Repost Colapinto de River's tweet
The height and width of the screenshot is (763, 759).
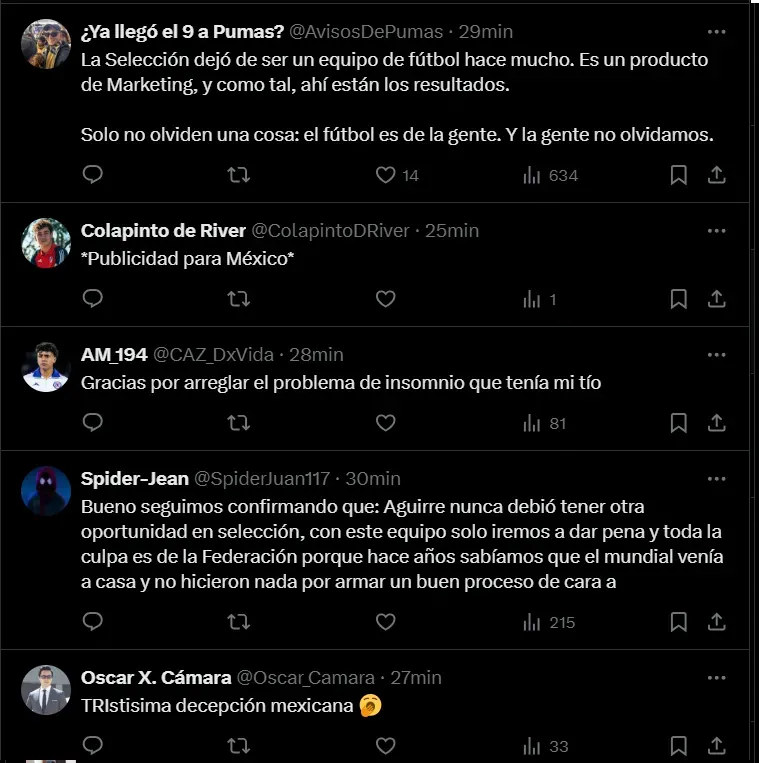pyautogui.click(x=238, y=299)
